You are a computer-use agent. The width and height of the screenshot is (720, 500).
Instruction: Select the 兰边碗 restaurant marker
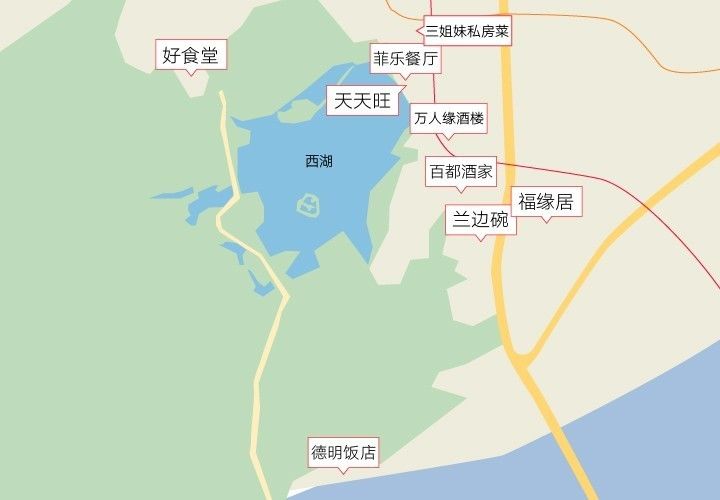coord(480,221)
